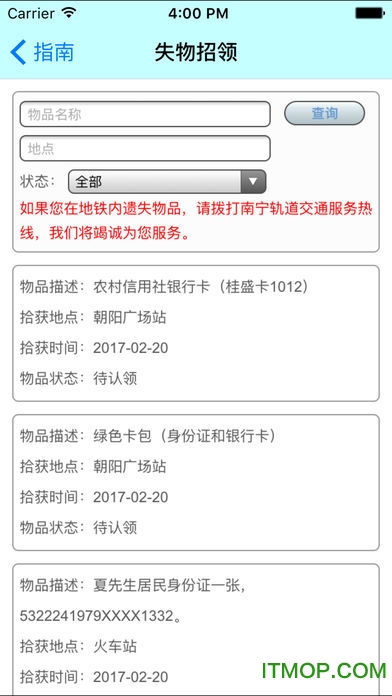Open the 农村信用社银行卡 lost item card
Viewport: 392px width, 696px height.
point(196,333)
